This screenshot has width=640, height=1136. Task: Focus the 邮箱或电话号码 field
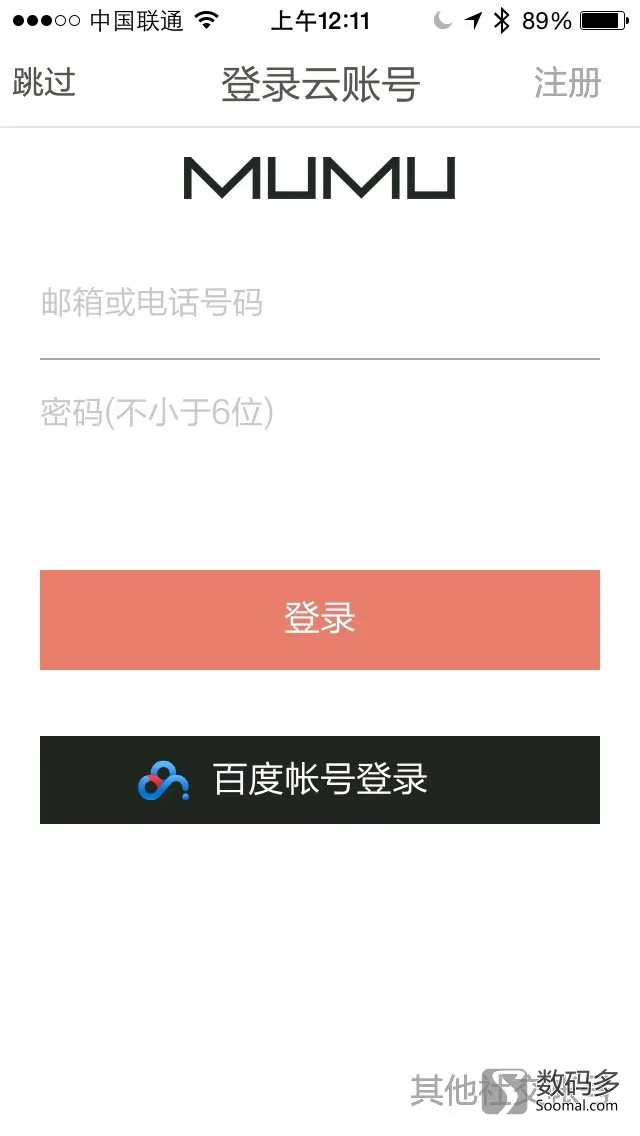pos(320,303)
